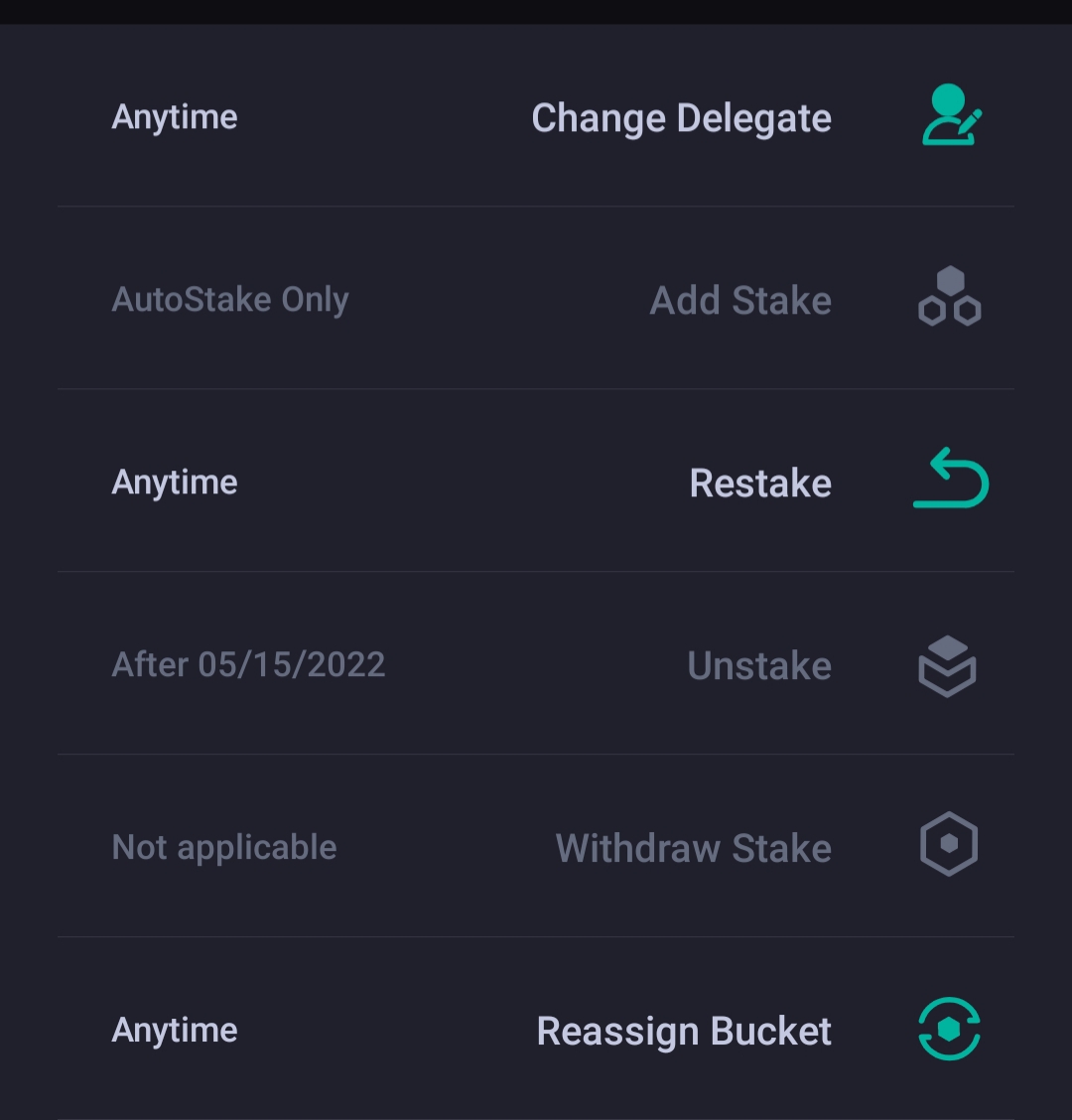Open the Change Delegate action
The height and width of the screenshot is (1120, 1072).
681,117
